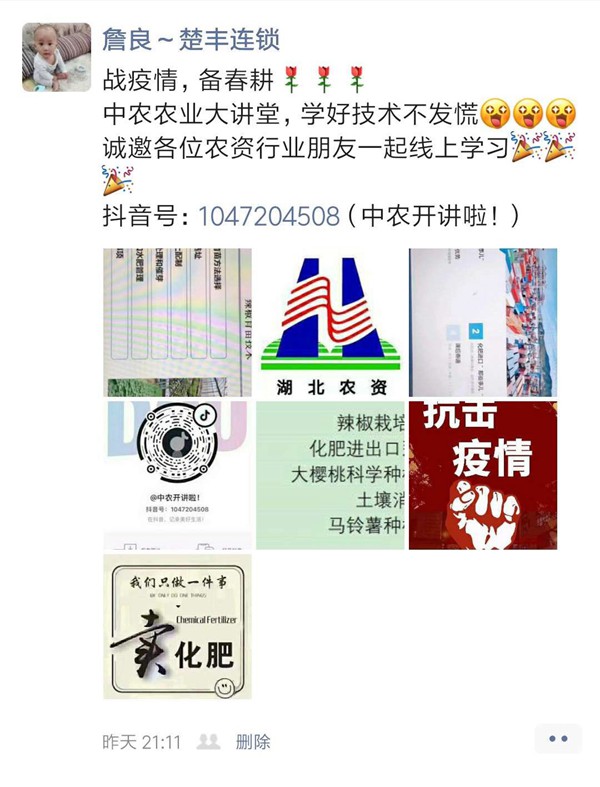
Task: Tap the name 詹良~楚丰连锁
Action: [192, 40]
